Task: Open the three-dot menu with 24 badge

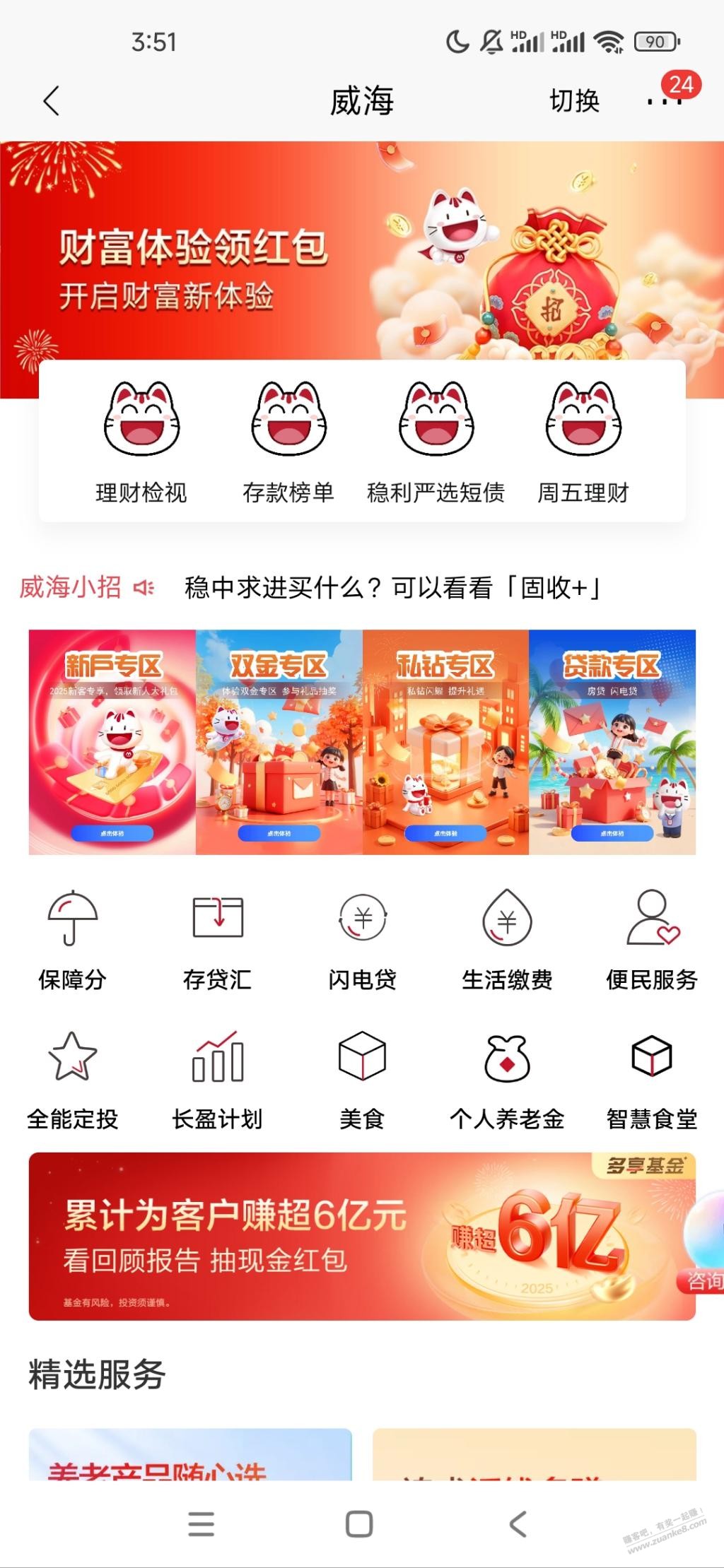Action: point(664,101)
